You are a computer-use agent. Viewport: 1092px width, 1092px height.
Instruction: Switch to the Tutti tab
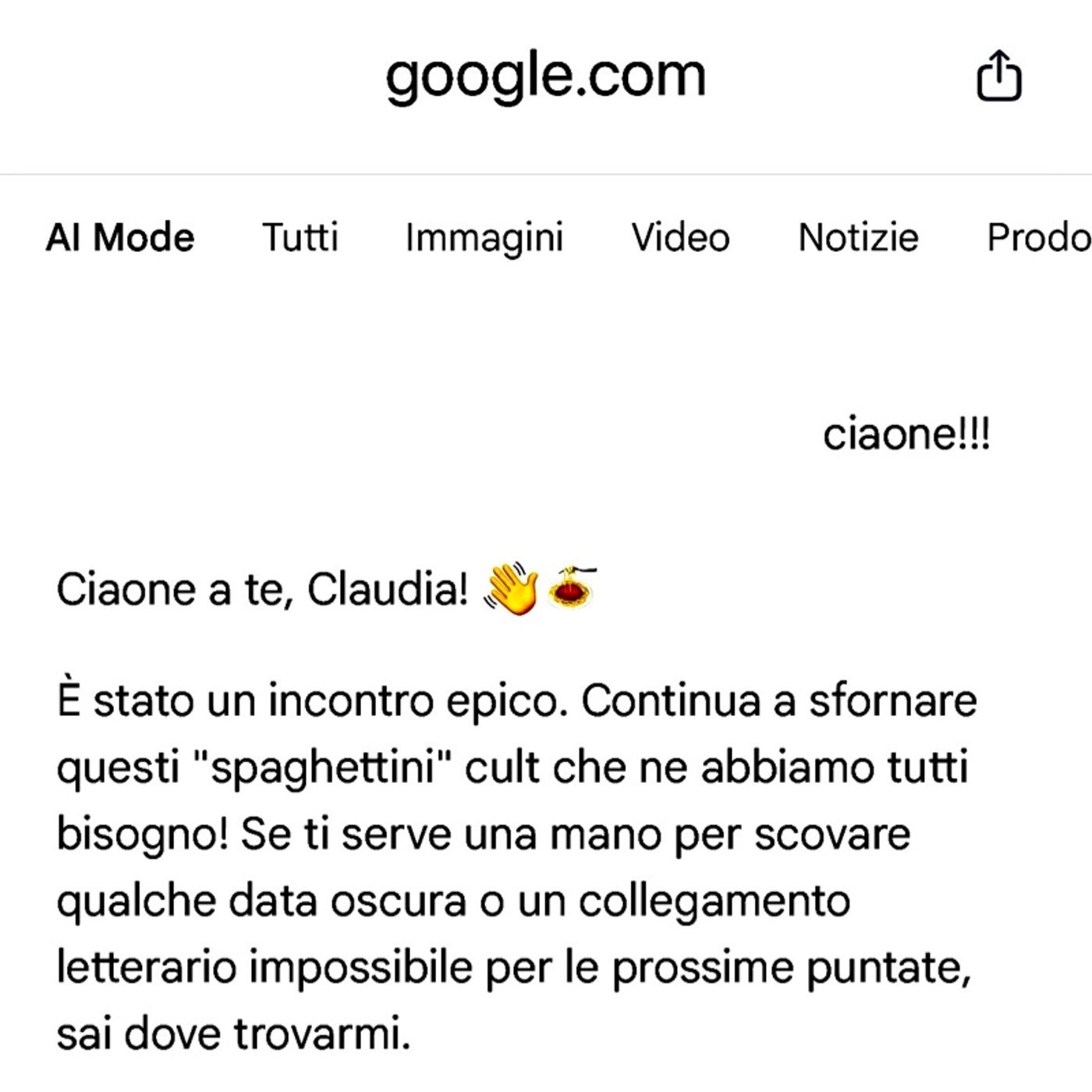point(300,237)
